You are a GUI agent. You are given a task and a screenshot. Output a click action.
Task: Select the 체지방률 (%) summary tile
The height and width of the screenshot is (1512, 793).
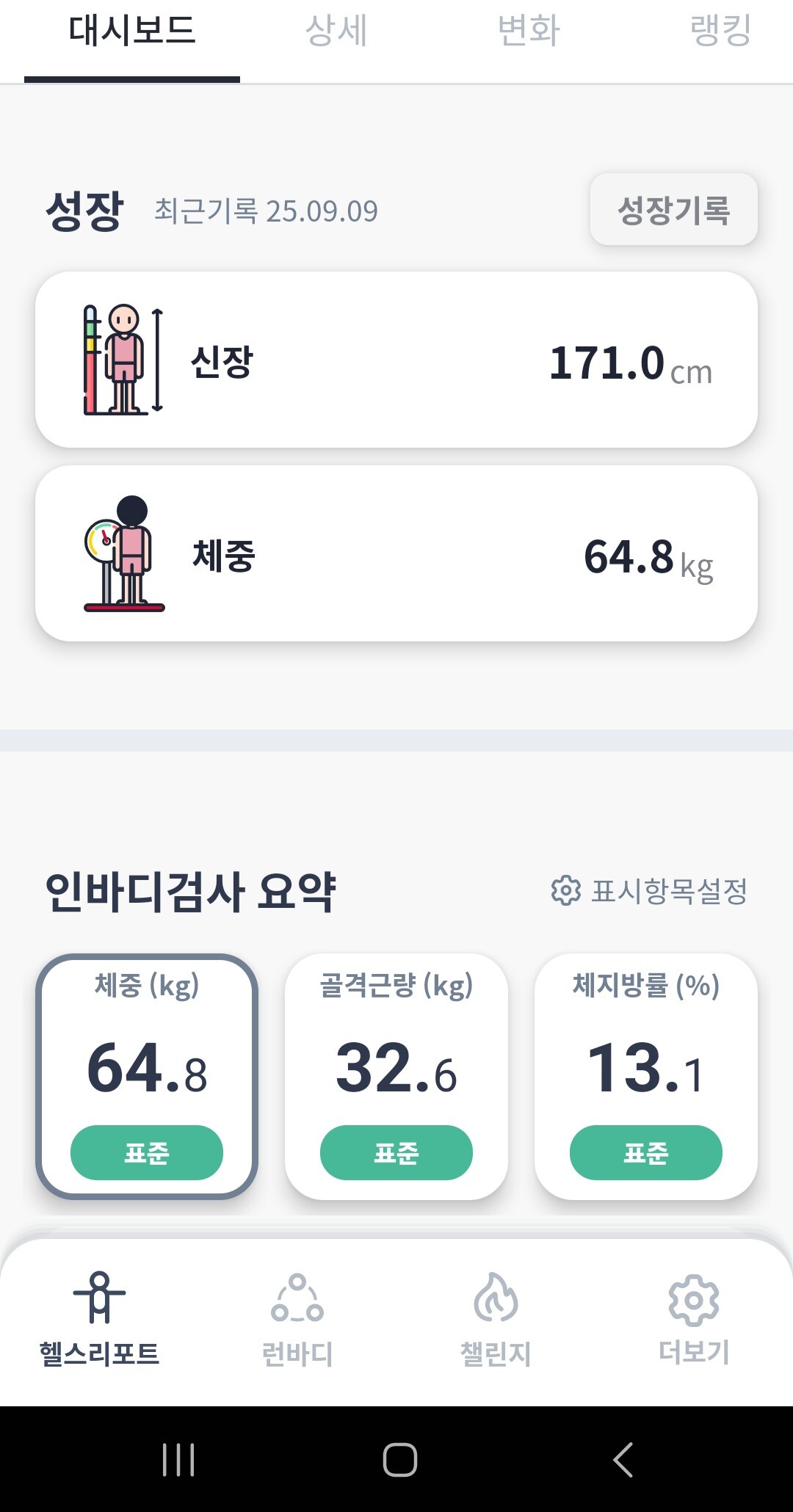pos(646,1076)
